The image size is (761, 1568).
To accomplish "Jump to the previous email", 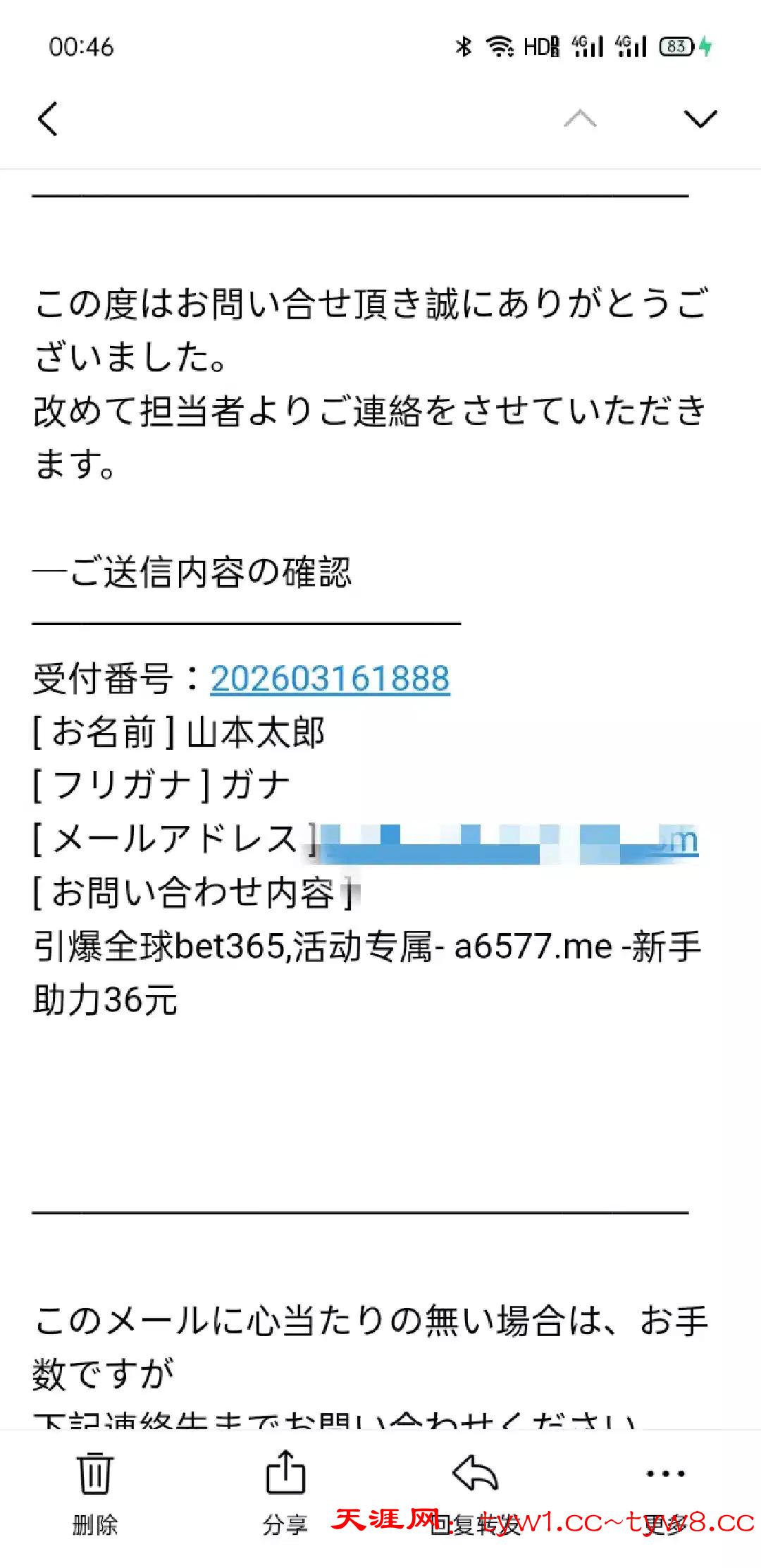I will [580, 118].
